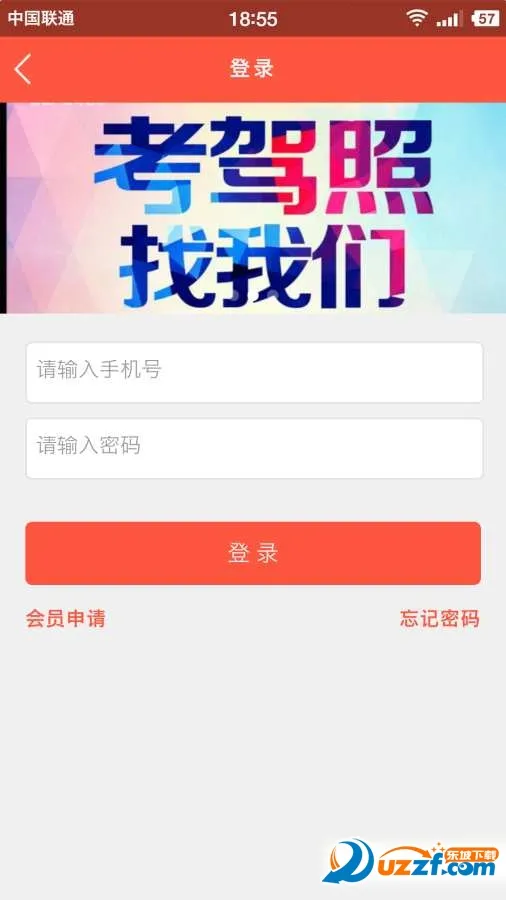
Task: Open the 考驾照找我们 banner
Action: point(256,208)
